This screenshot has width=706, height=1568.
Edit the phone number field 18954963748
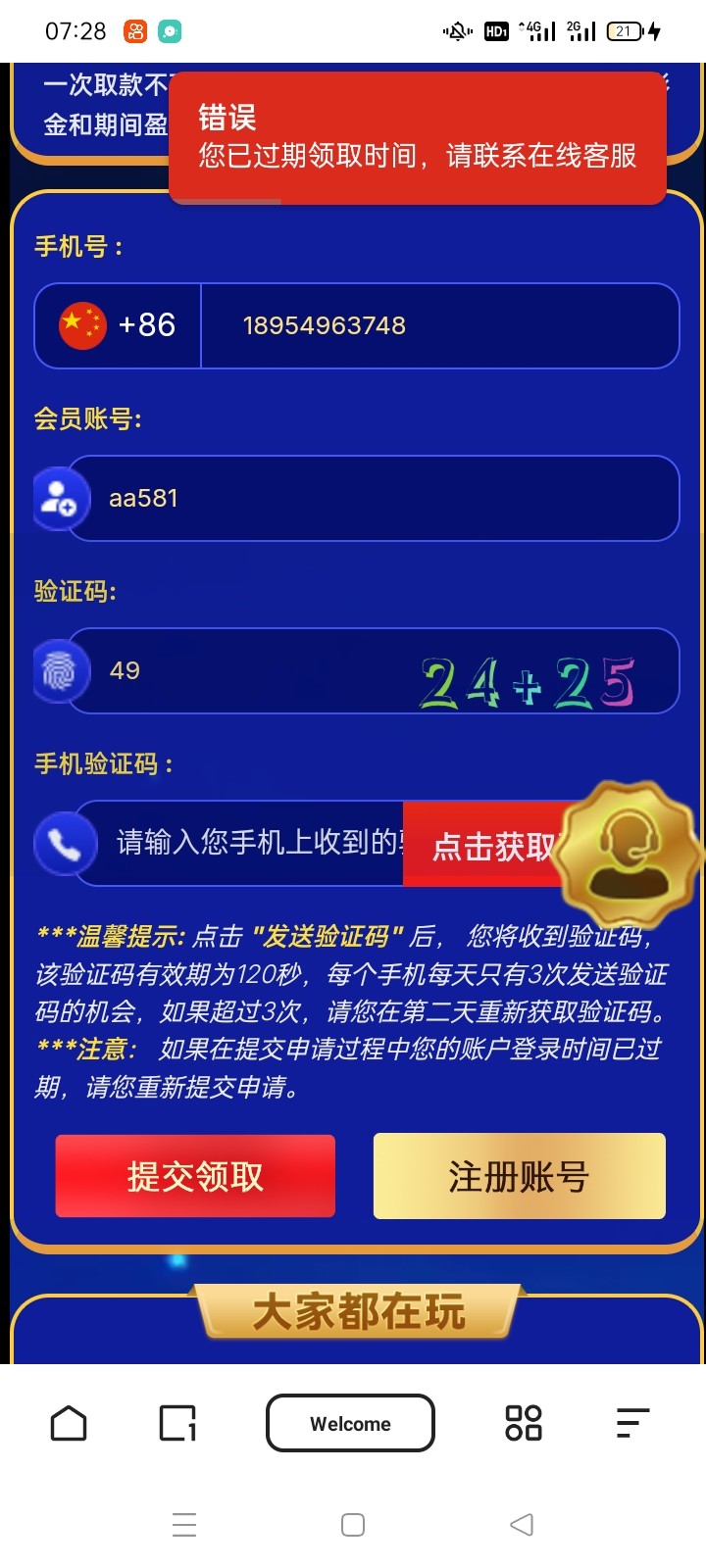pyautogui.click(x=436, y=325)
